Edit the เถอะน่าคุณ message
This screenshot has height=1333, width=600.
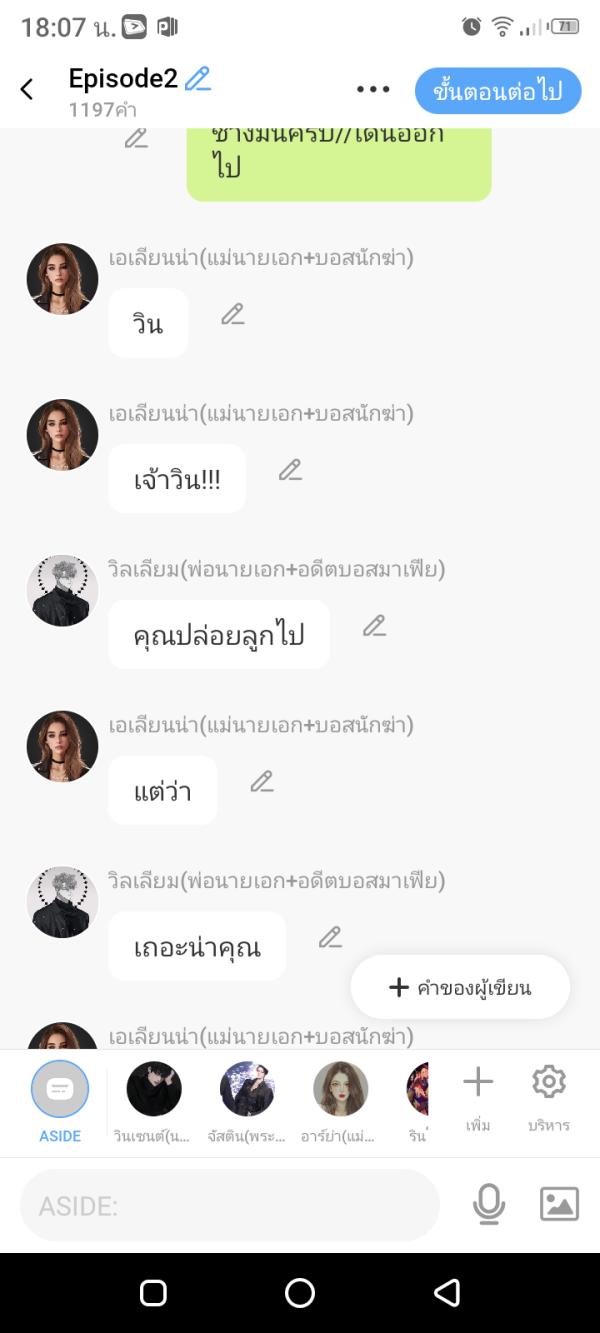[330, 937]
